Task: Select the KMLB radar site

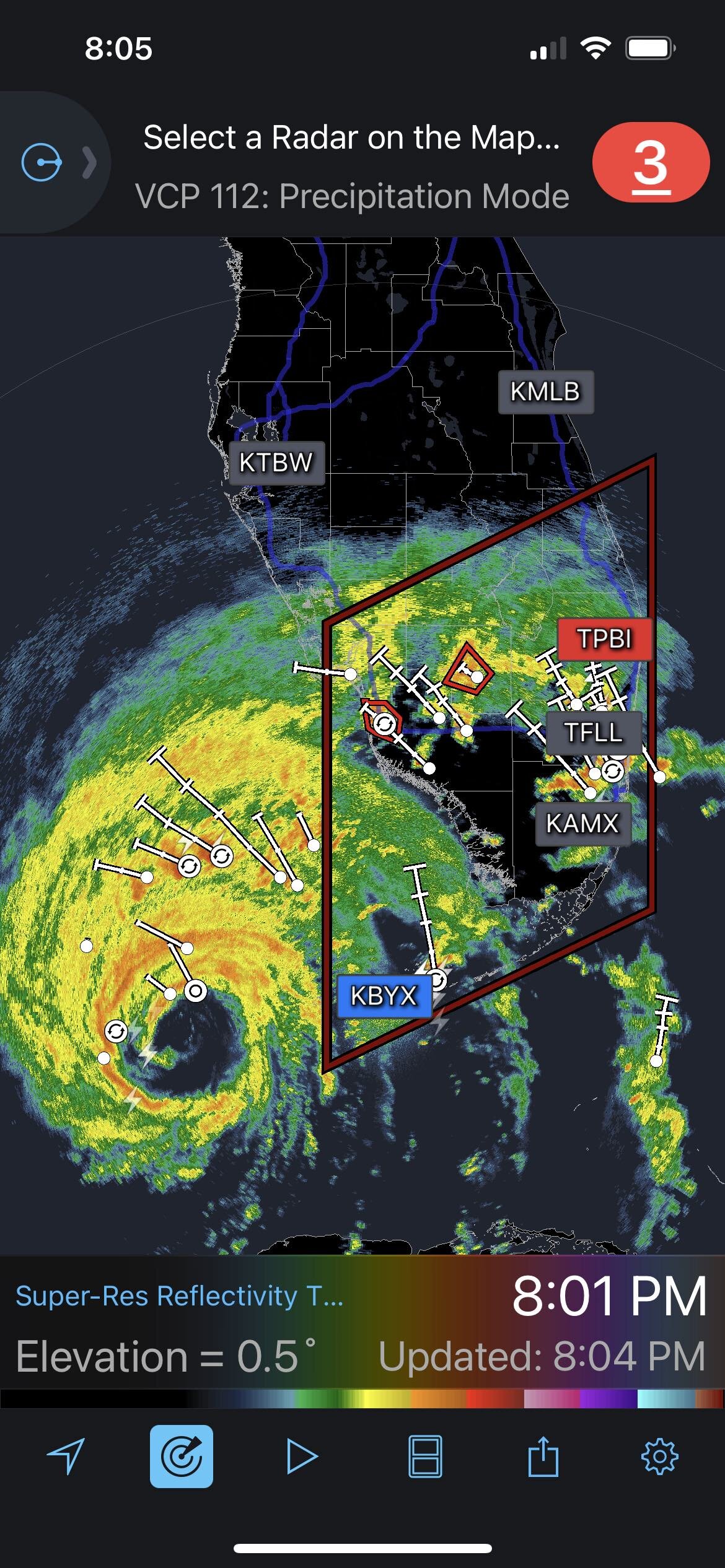Action: [546, 392]
